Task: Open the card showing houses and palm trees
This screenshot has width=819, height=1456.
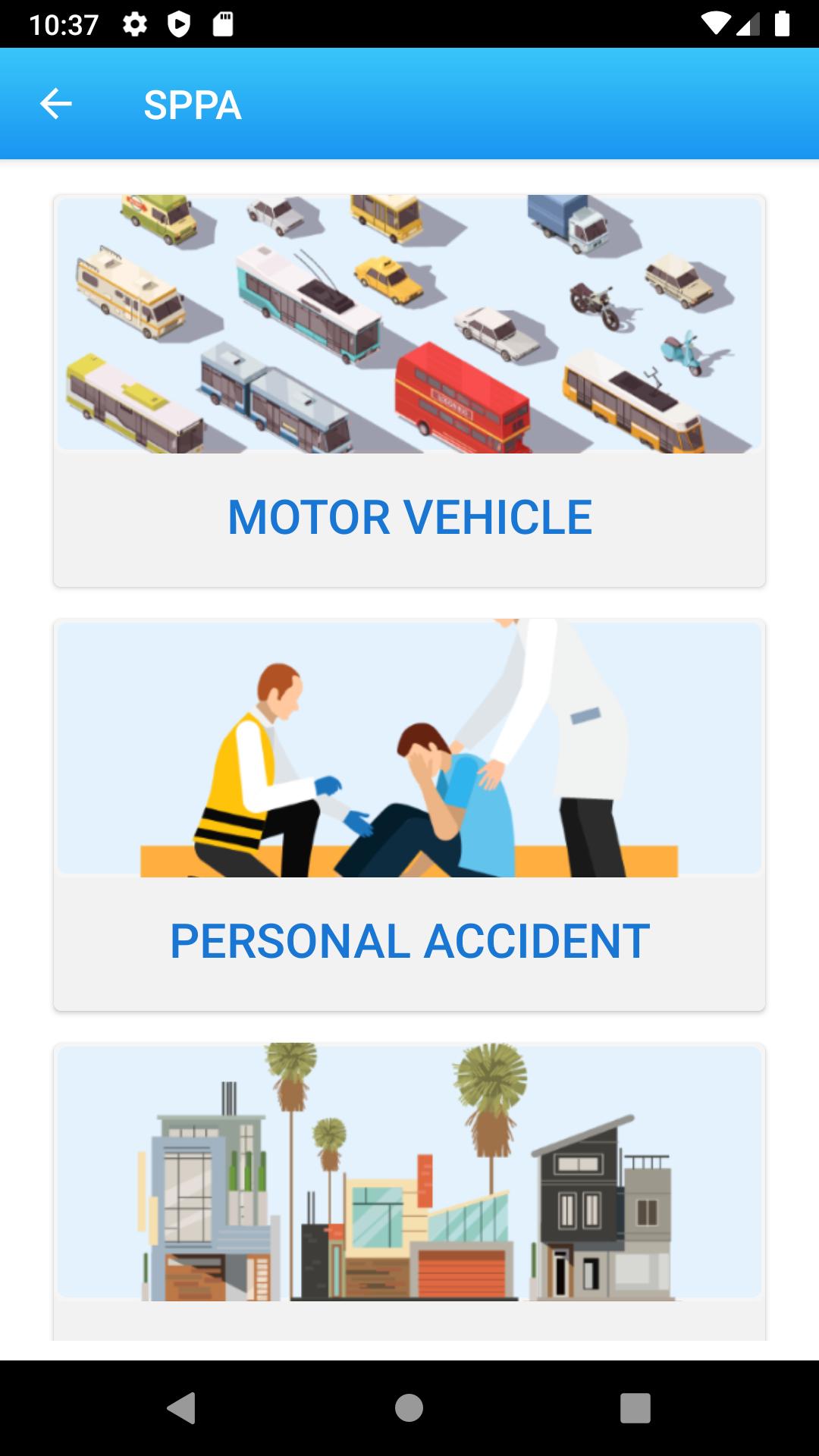Action: coord(409,1191)
